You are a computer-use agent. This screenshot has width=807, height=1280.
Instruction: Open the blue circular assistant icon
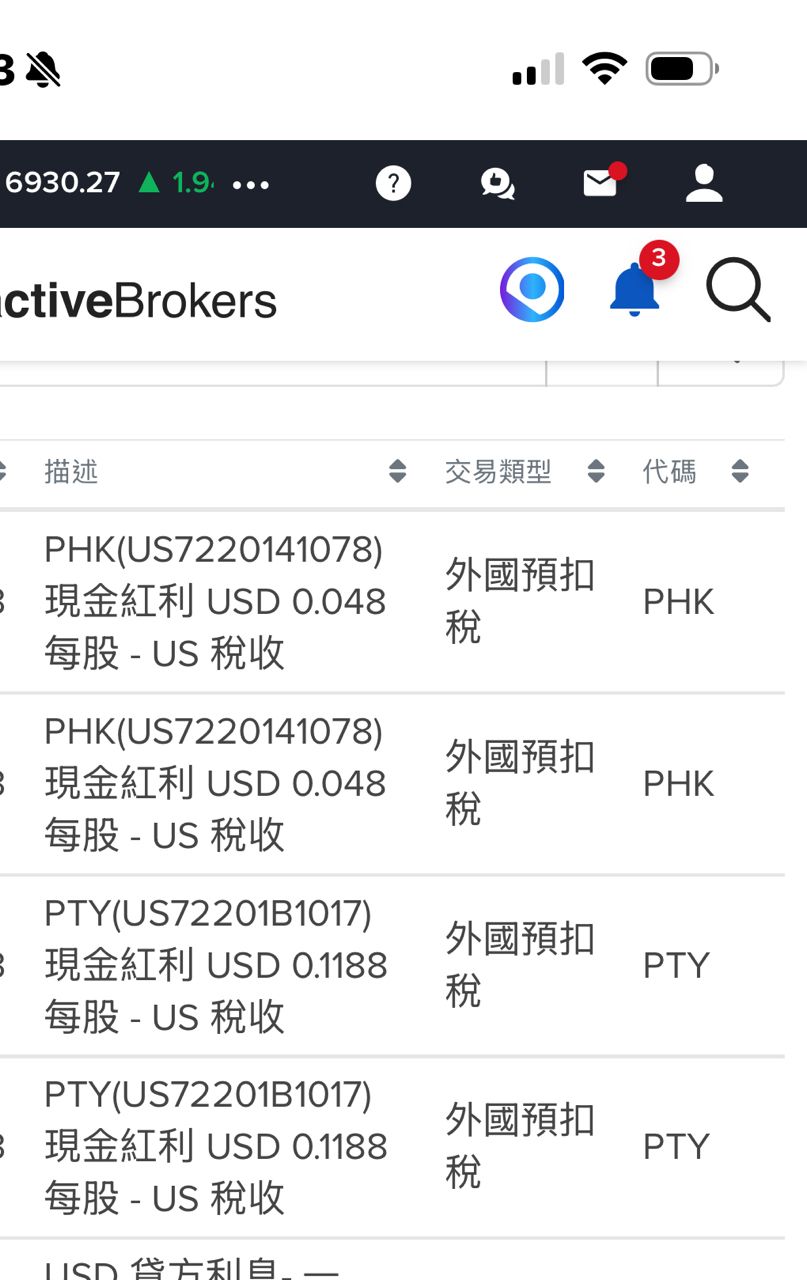tap(532, 290)
